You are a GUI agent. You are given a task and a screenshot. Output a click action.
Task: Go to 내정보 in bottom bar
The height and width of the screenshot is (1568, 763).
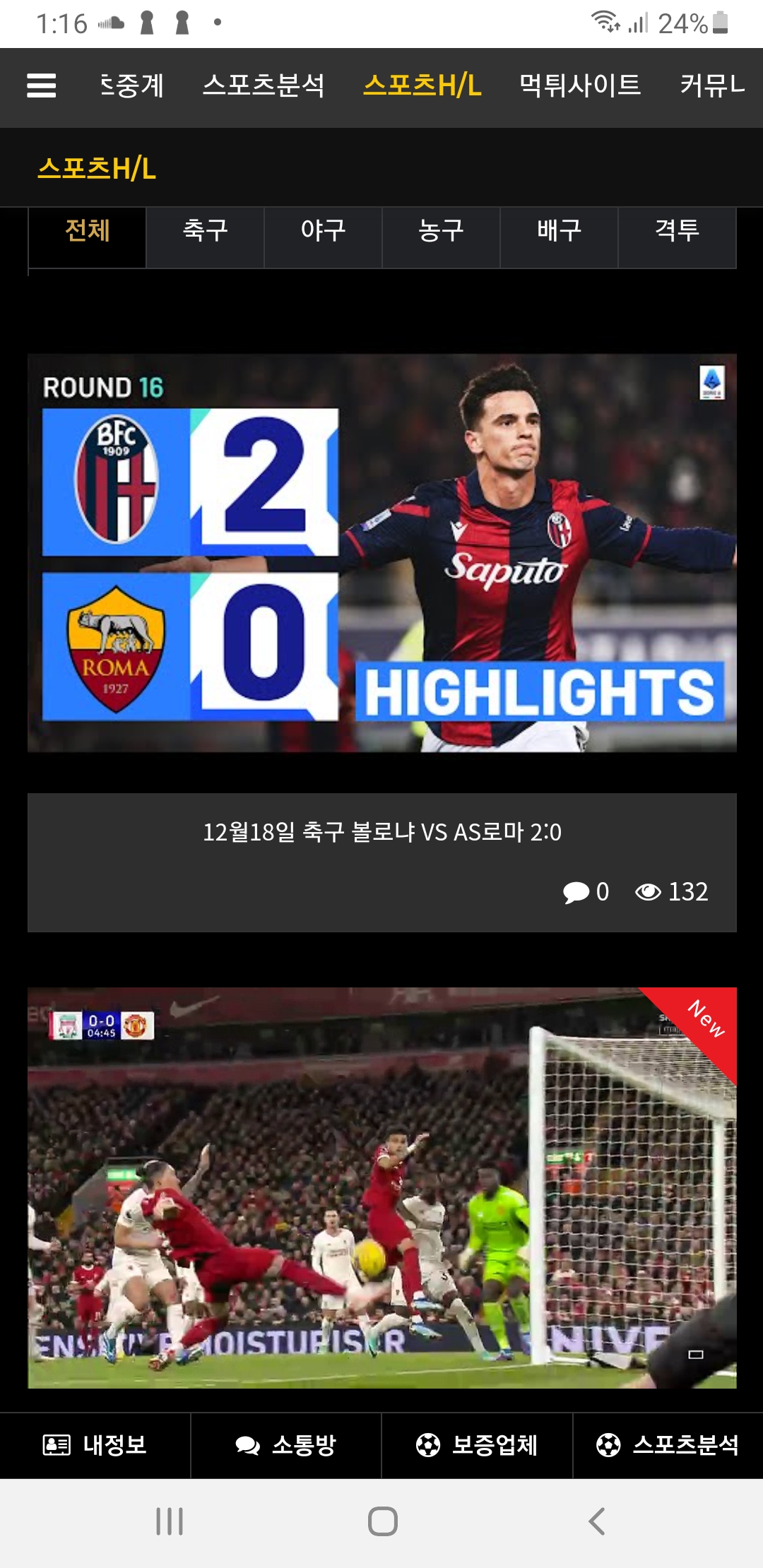tap(95, 1445)
